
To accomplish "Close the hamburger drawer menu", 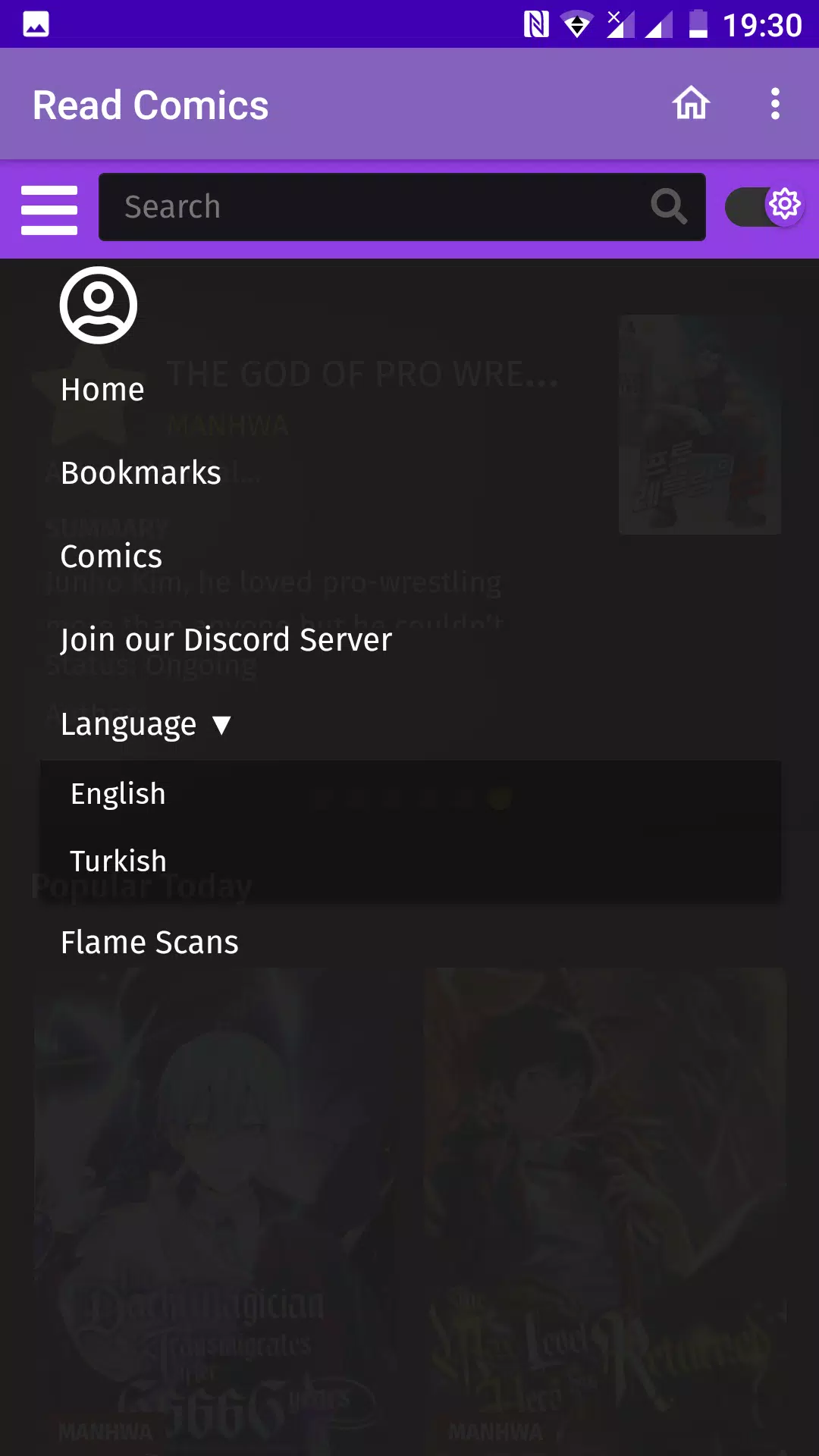I will pos(49,210).
